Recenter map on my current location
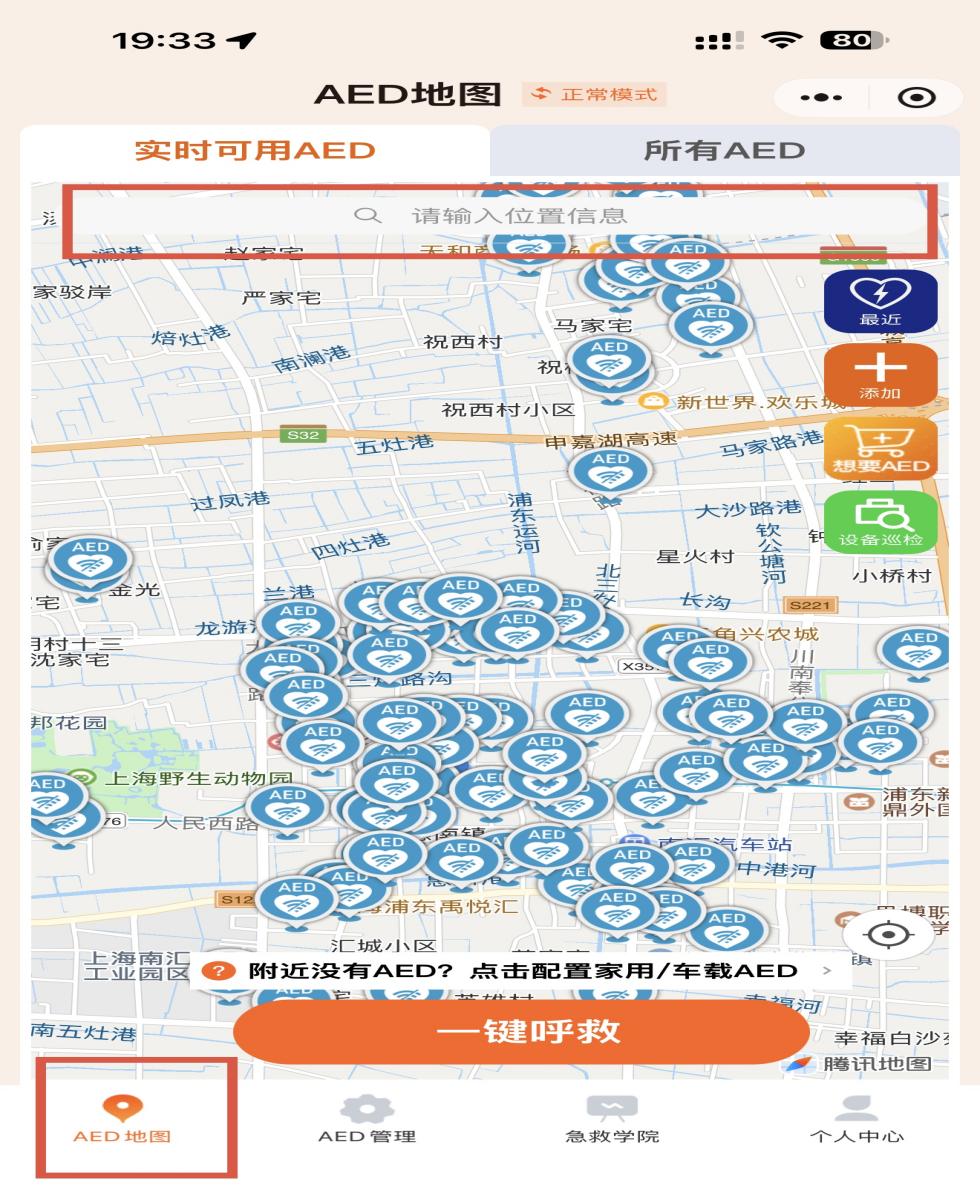Image resolution: width=980 pixels, height=1193 pixels. click(886, 935)
